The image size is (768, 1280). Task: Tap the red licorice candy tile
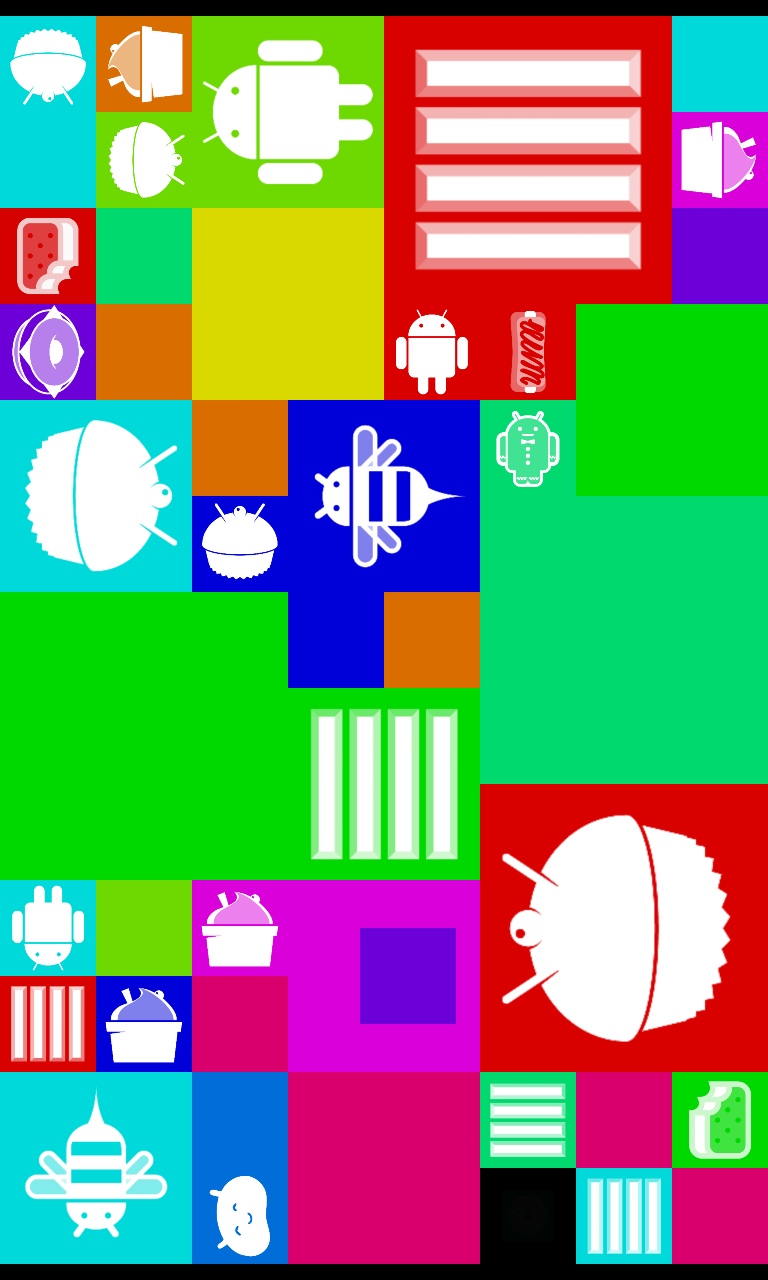(528, 352)
